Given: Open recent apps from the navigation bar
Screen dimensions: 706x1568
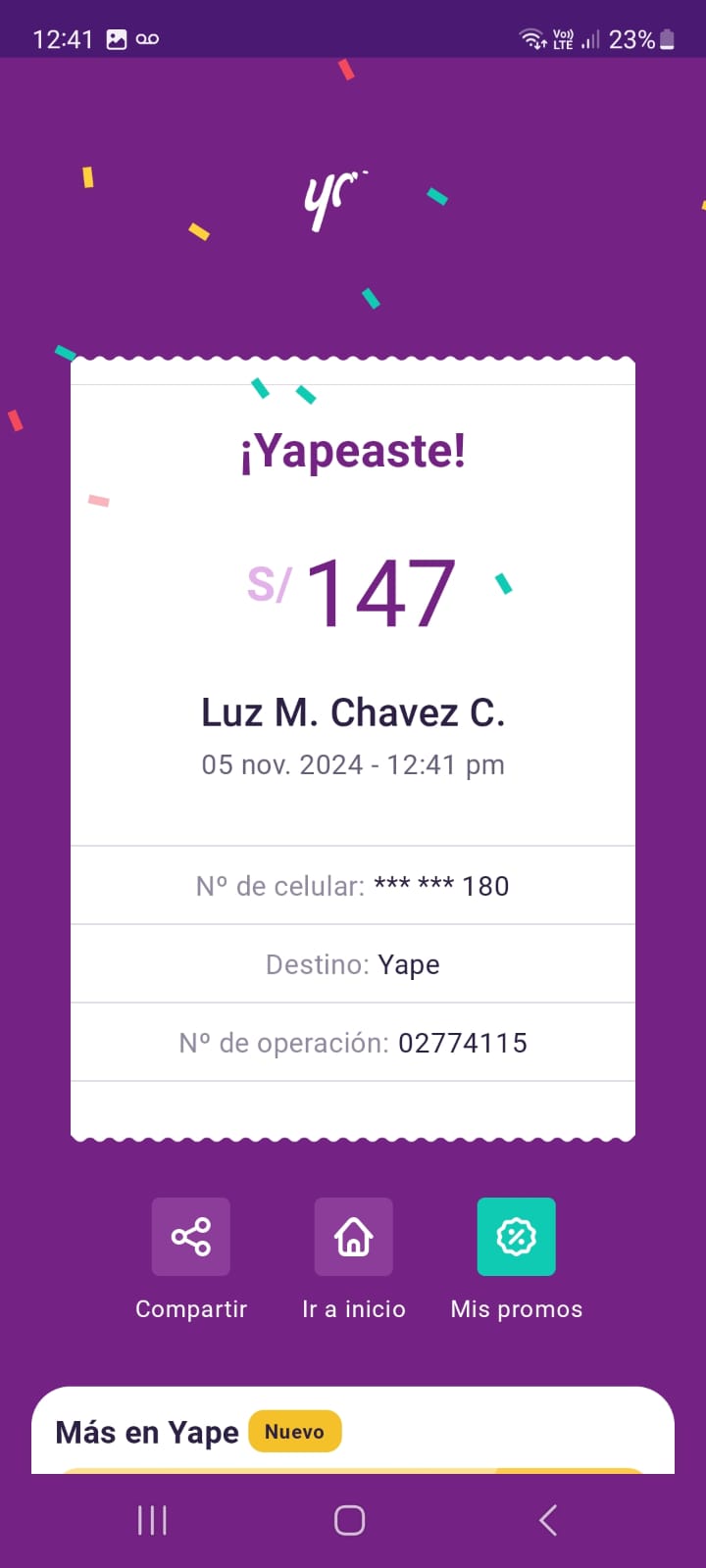Looking at the screenshot, I should point(152,1520).
